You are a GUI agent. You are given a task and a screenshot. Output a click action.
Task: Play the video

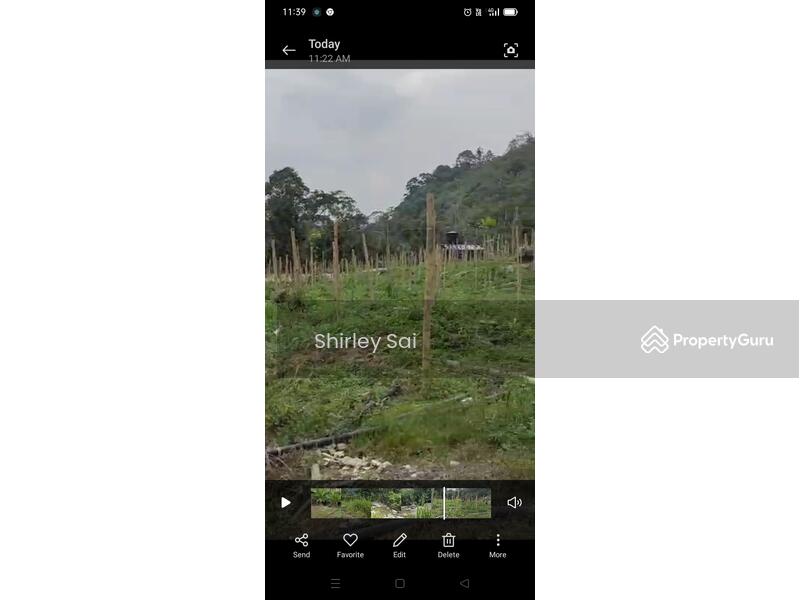coord(286,503)
